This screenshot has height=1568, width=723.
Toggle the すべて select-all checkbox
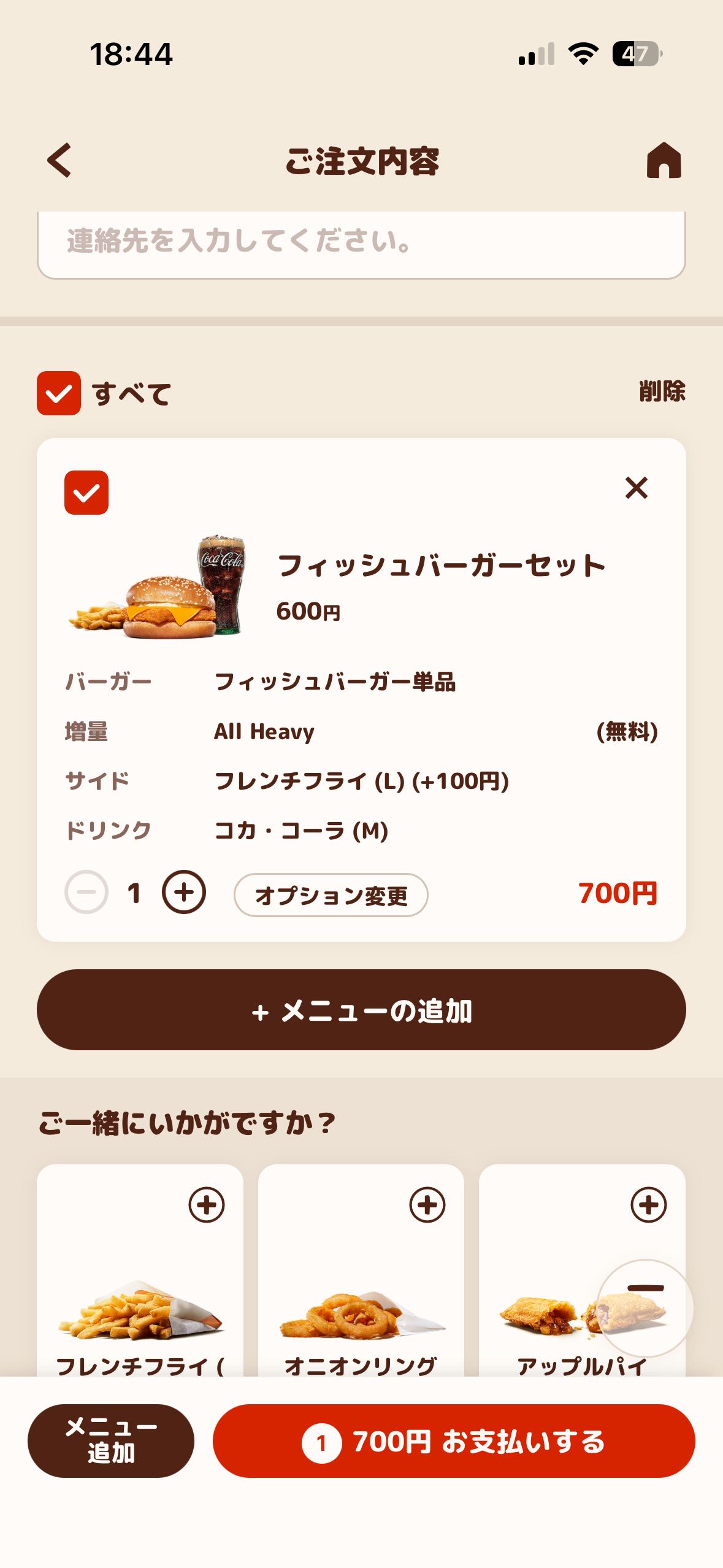59,393
